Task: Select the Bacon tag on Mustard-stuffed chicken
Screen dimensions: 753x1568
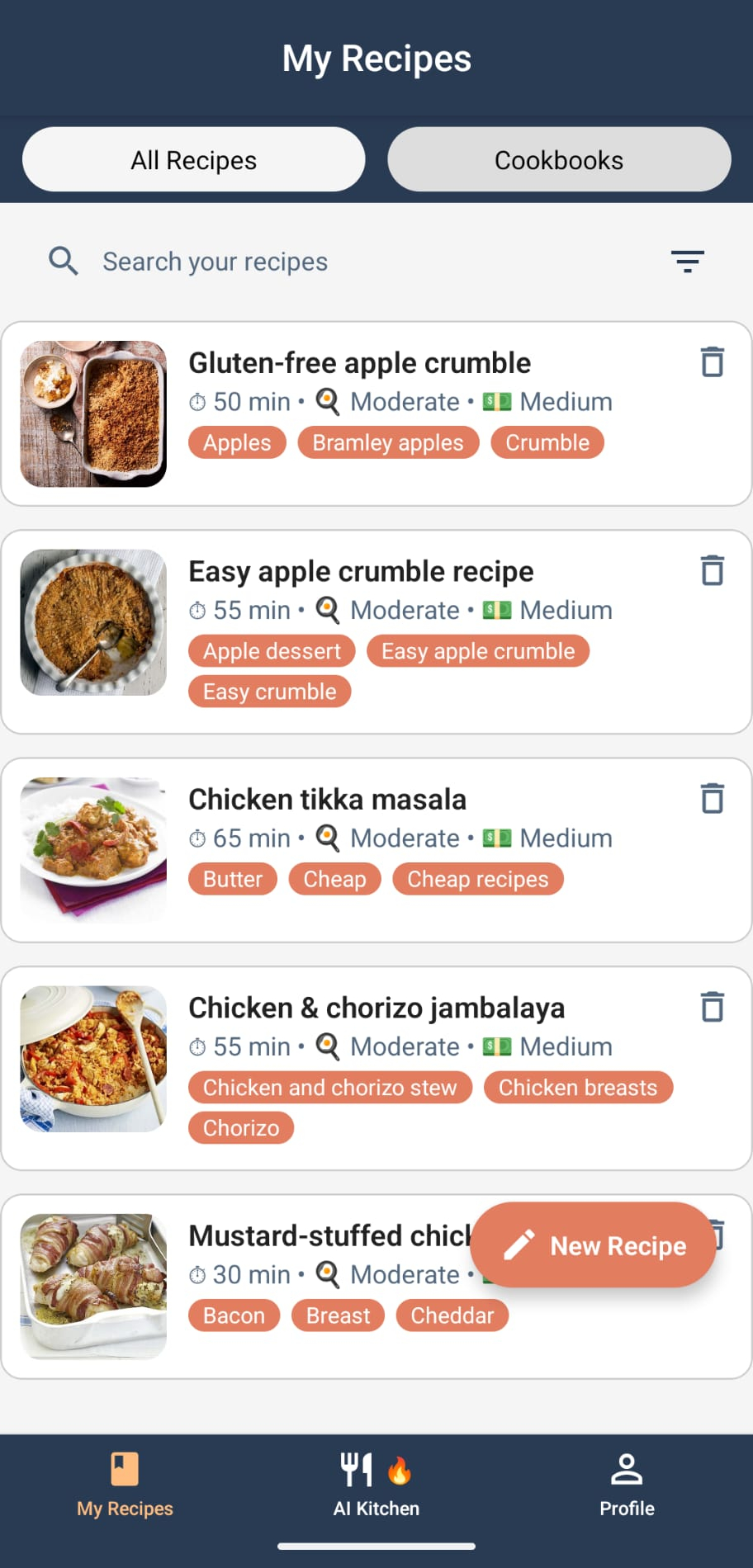Action: coord(234,1315)
